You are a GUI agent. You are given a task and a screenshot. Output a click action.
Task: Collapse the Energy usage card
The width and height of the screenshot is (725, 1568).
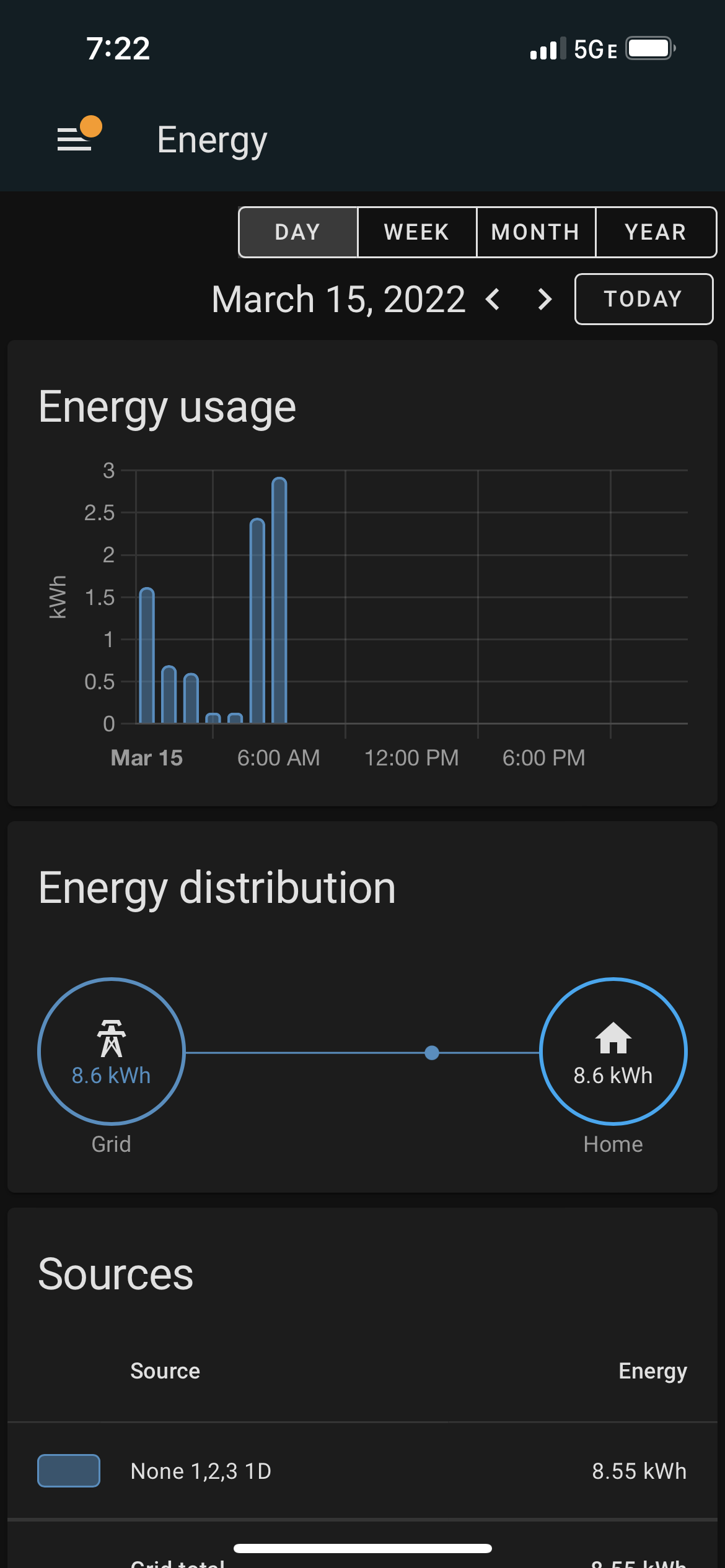point(167,407)
